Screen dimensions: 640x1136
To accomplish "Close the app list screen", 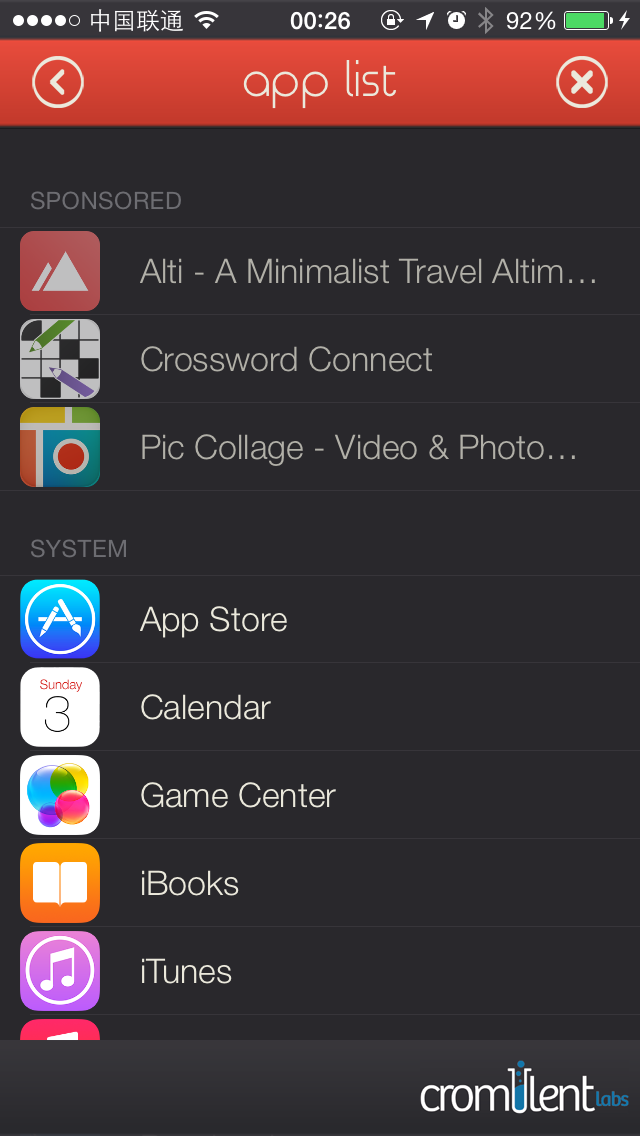I will [581, 82].
